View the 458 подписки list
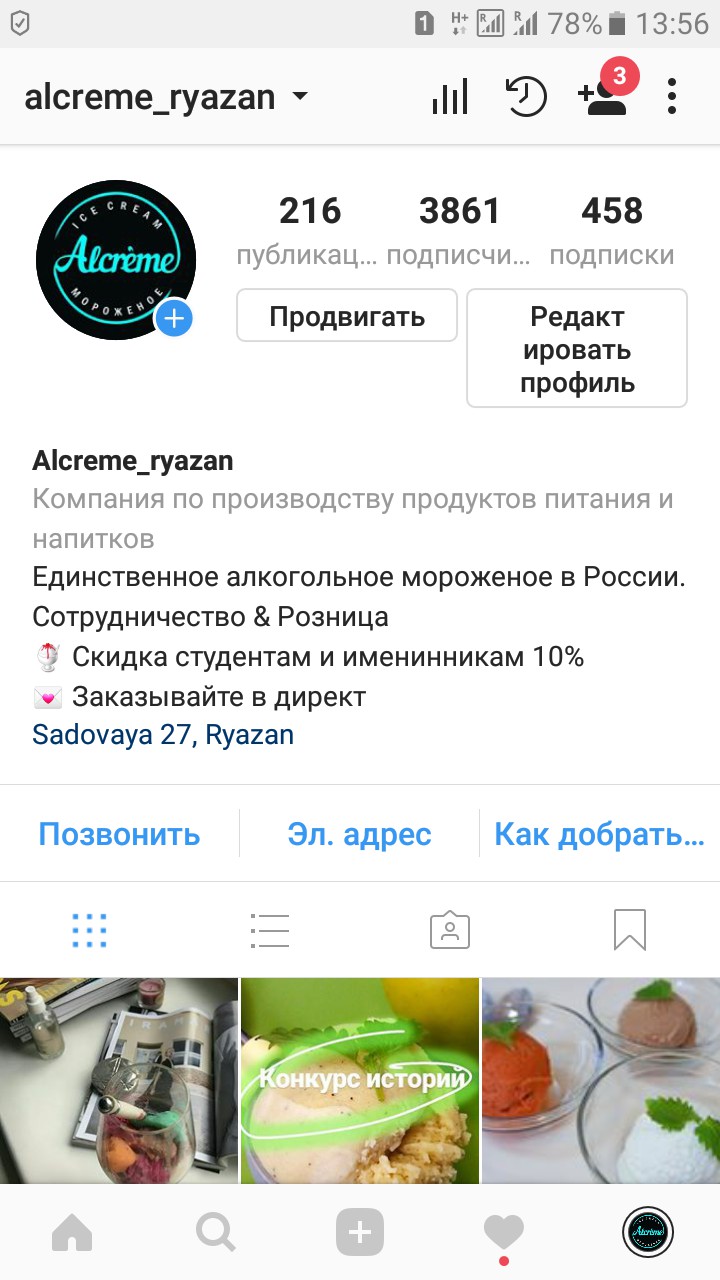 [x=612, y=230]
